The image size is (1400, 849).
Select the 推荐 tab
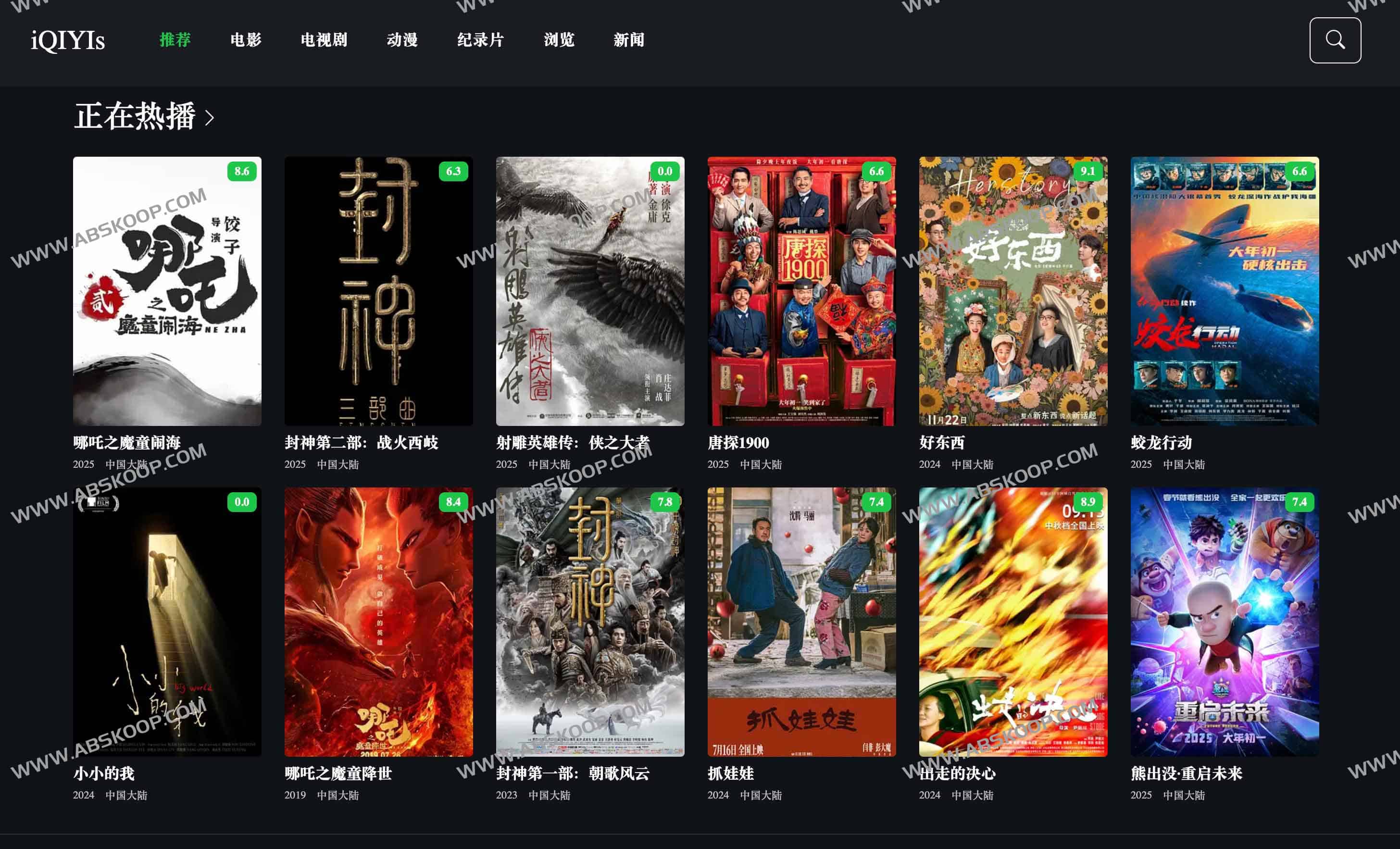coord(175,40)
